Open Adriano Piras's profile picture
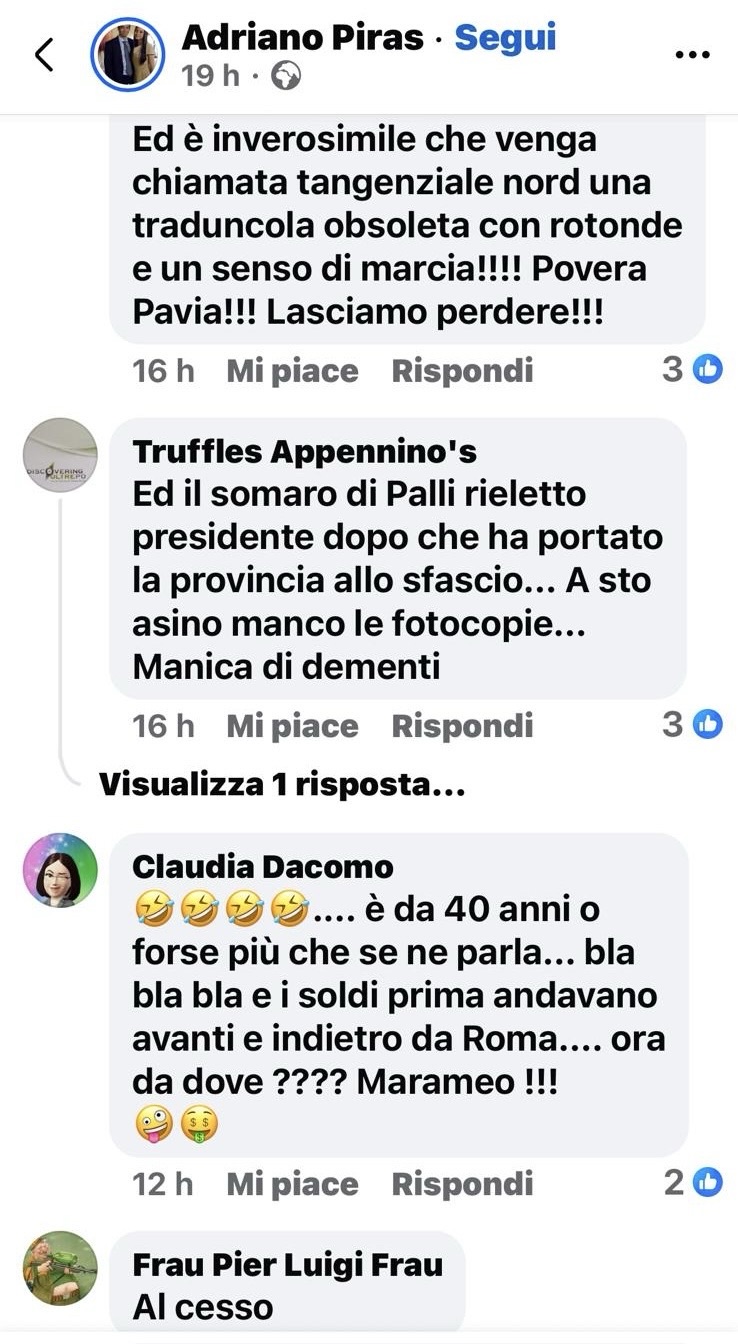 [x=127, y=54]
